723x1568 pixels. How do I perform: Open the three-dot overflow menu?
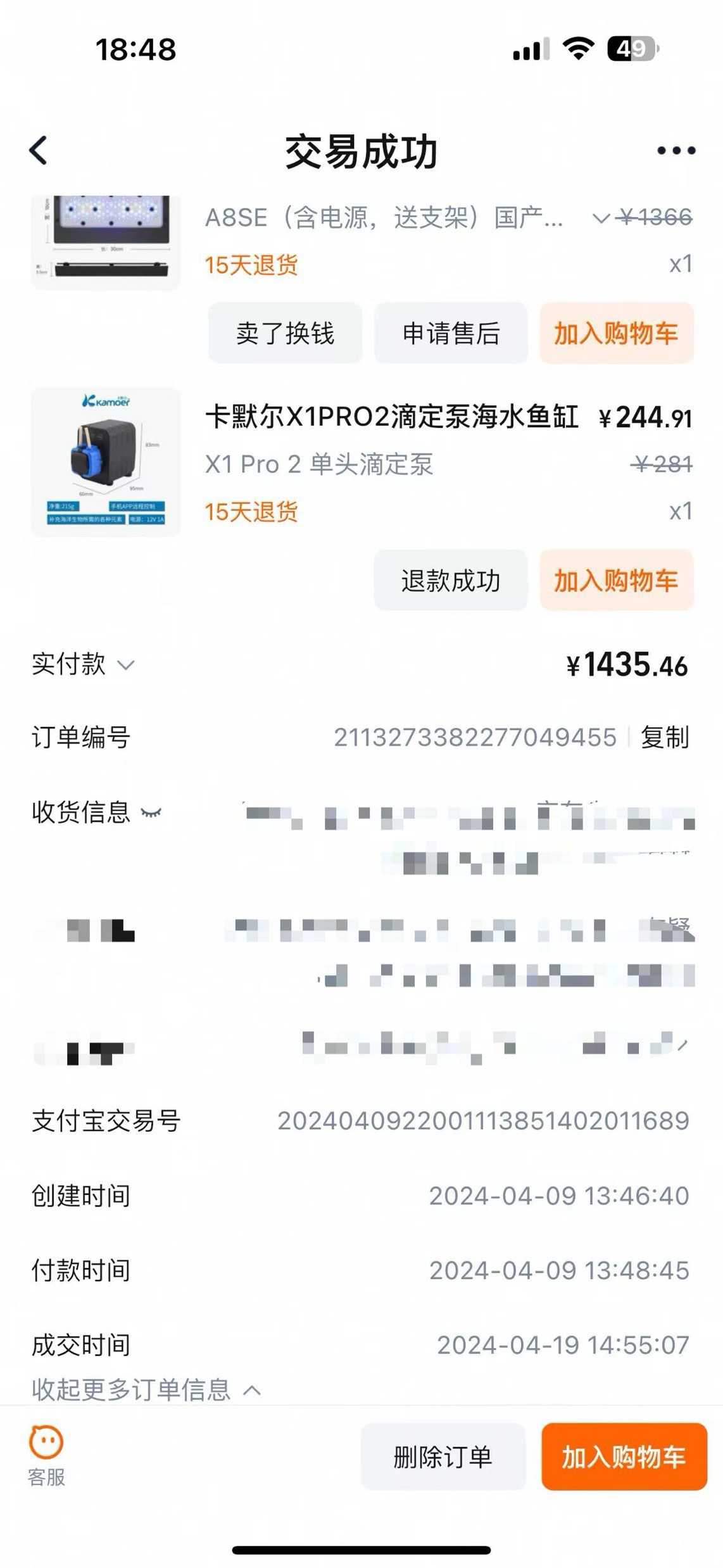[x=676, y=151]
